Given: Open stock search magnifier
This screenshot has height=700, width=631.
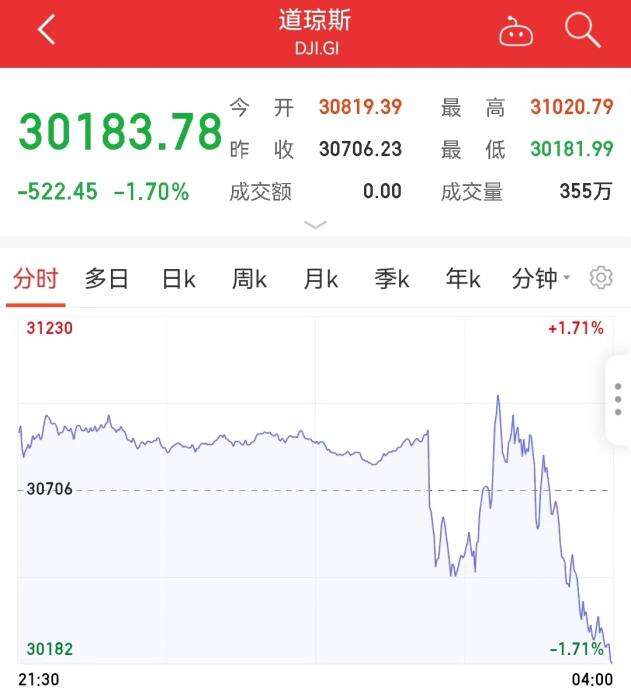Looking at the screenshot, I should 582,31.
